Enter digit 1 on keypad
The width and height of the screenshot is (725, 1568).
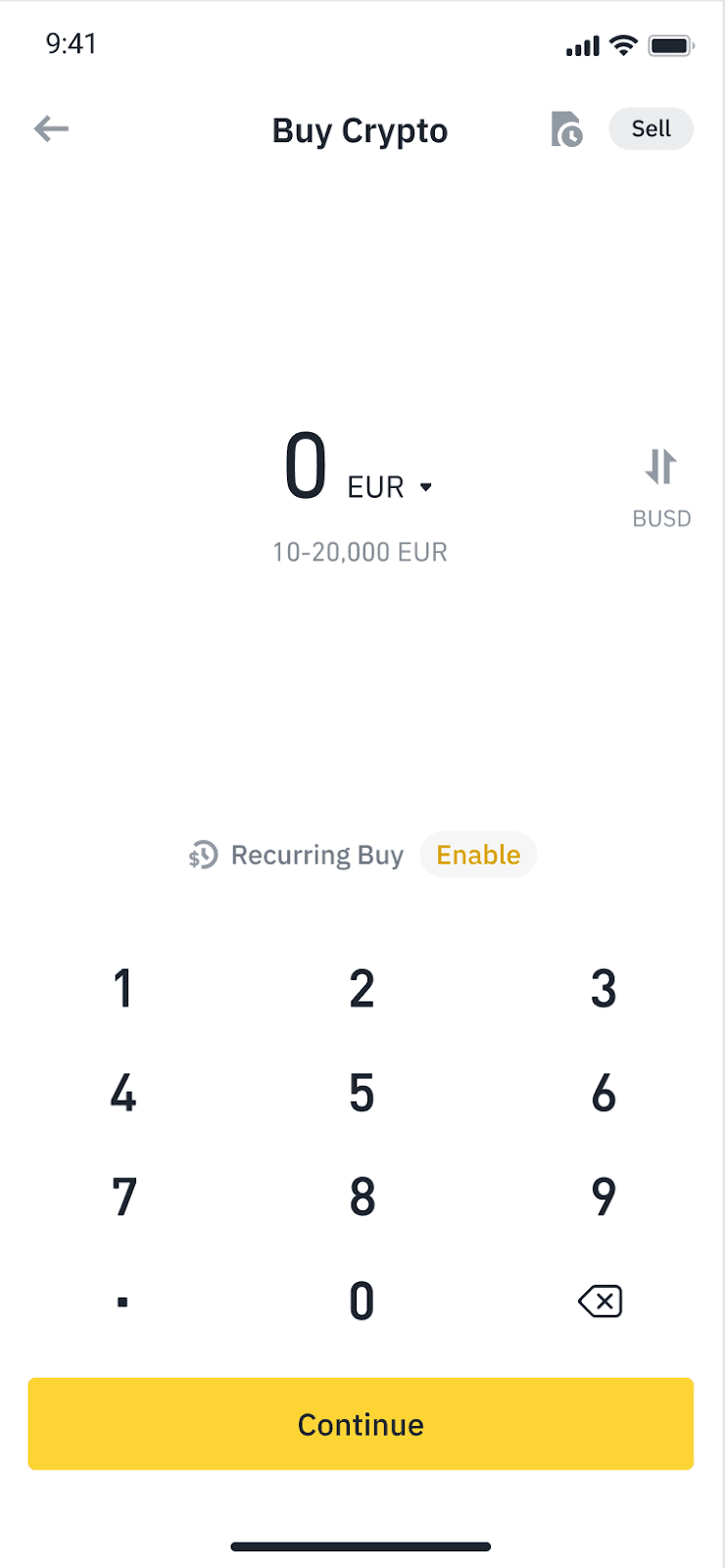pos(122,988)
